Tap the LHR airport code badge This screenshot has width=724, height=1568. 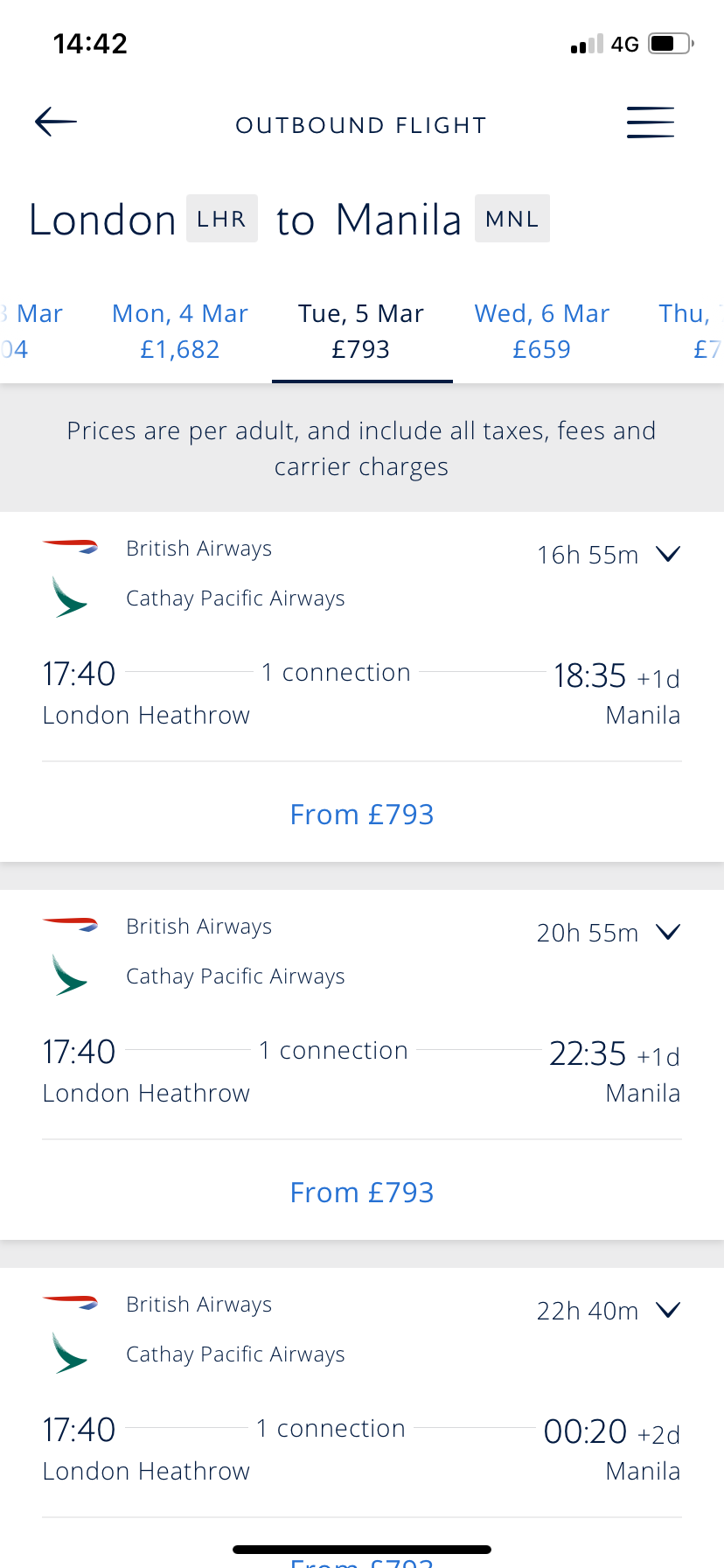click(x=221, y=218)
